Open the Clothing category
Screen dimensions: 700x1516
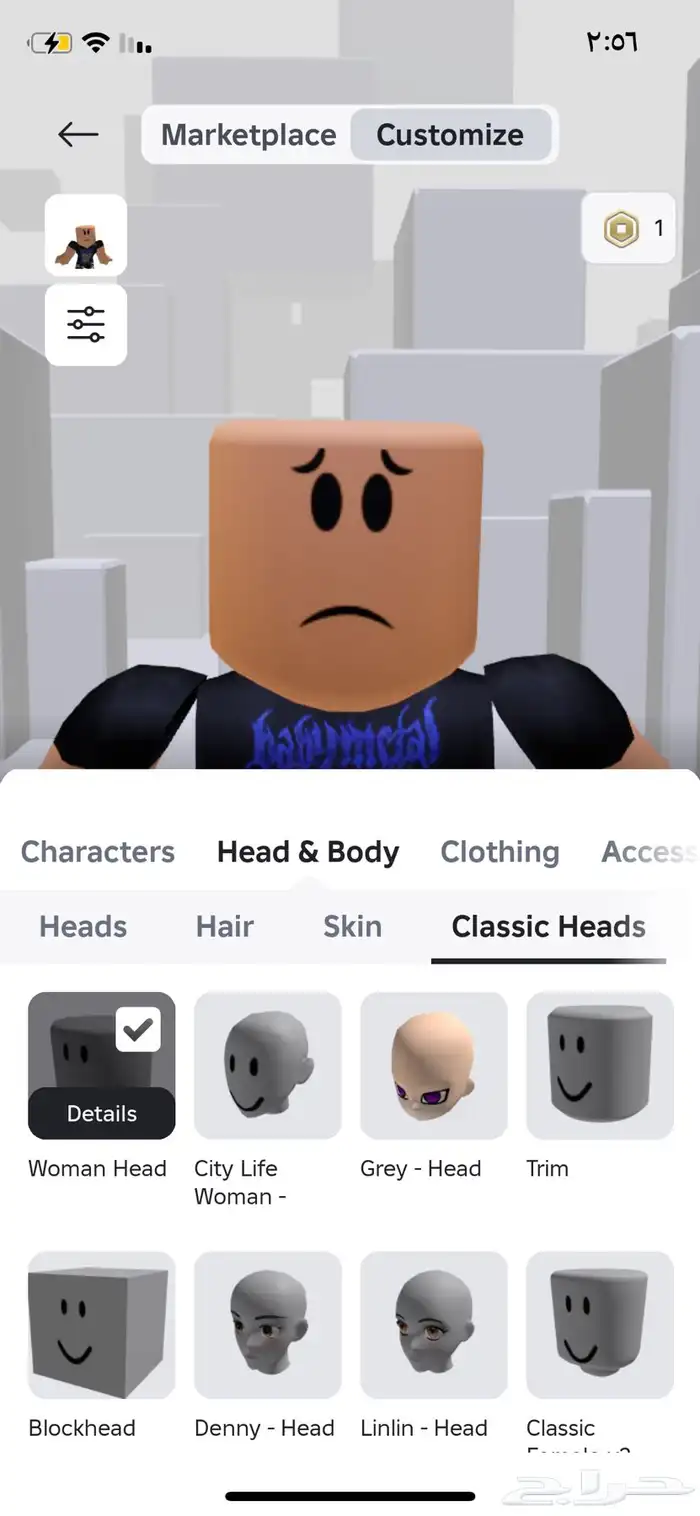coord(499,852)
